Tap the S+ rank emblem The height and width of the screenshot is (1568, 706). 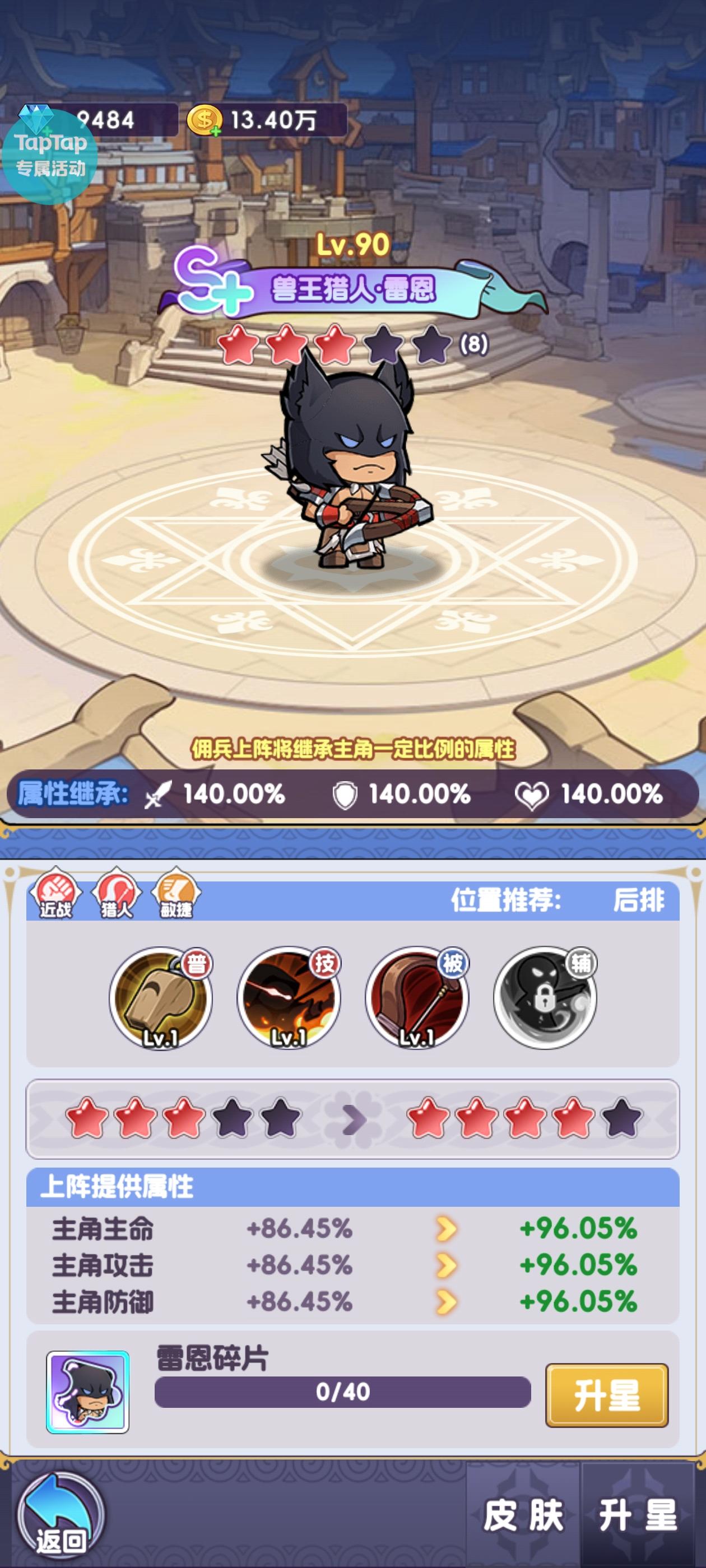[213, 284]
